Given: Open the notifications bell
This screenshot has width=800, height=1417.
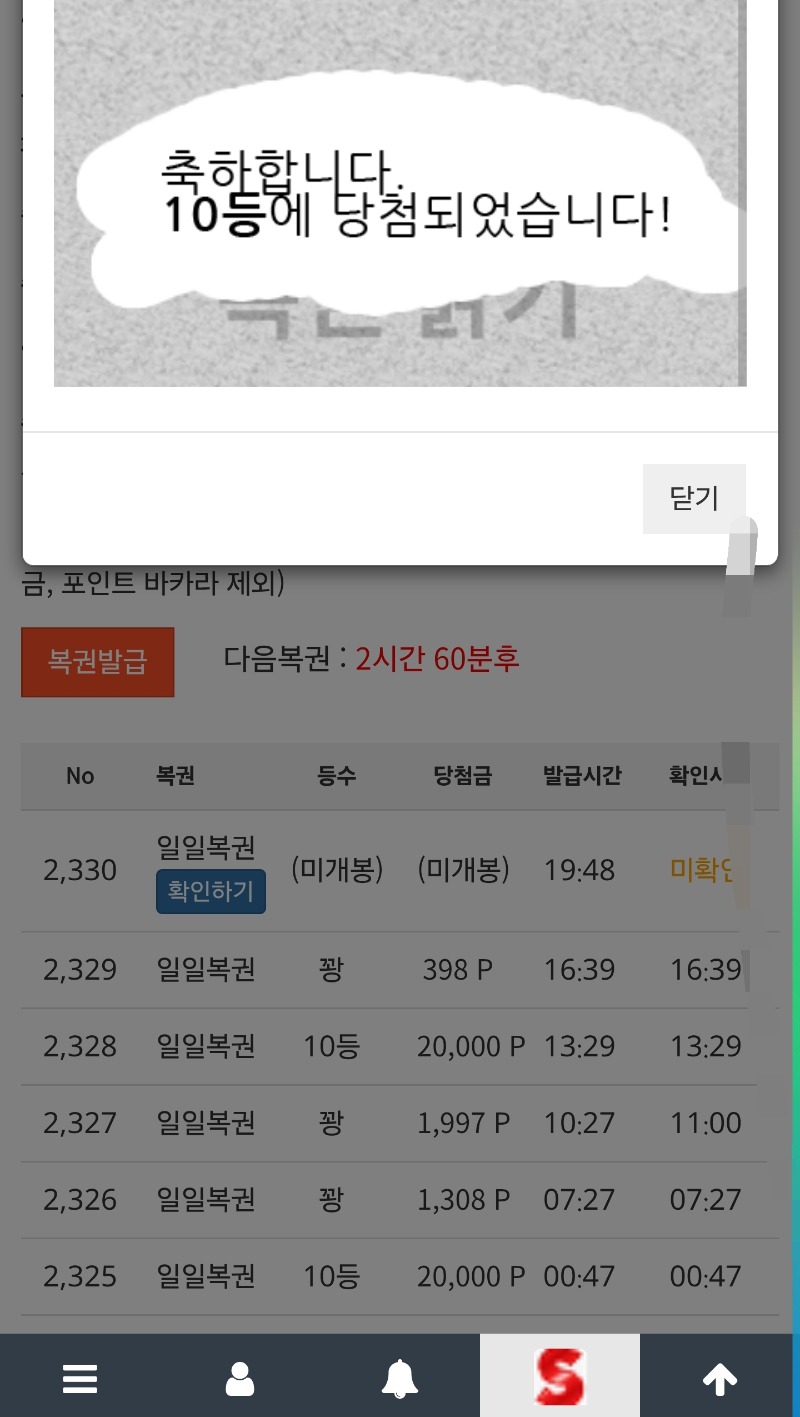Looking at the screenshot, I should [x=400, y=1379].
